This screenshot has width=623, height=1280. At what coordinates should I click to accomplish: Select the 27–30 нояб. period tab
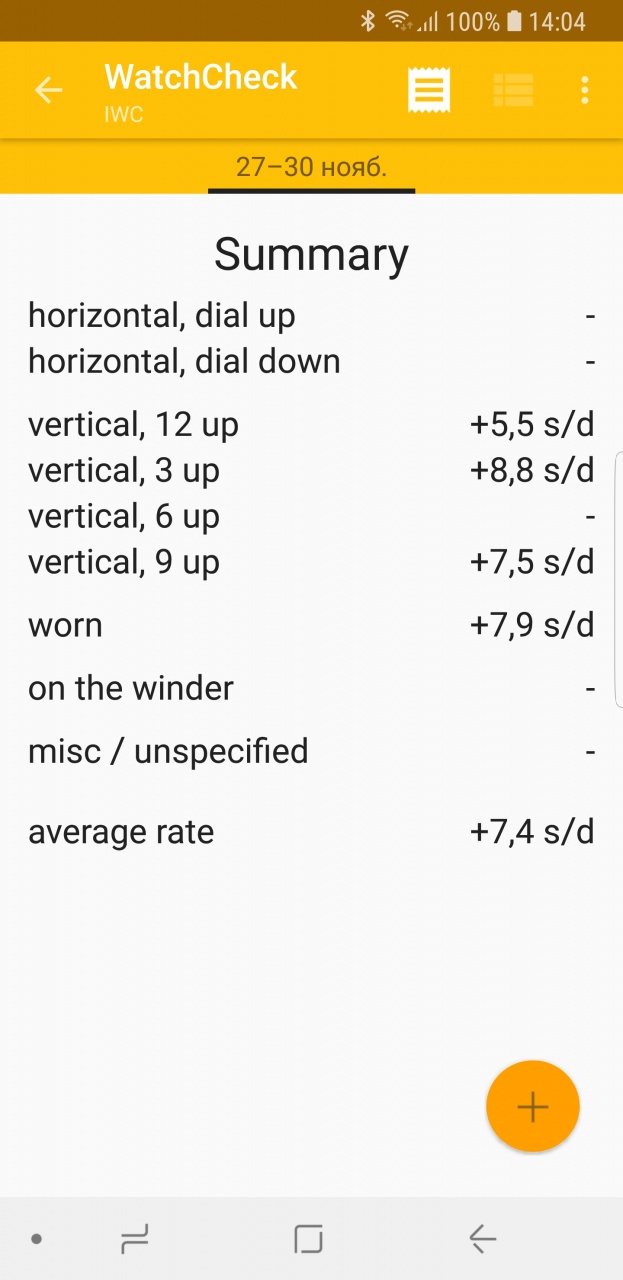tap(311, 167)
